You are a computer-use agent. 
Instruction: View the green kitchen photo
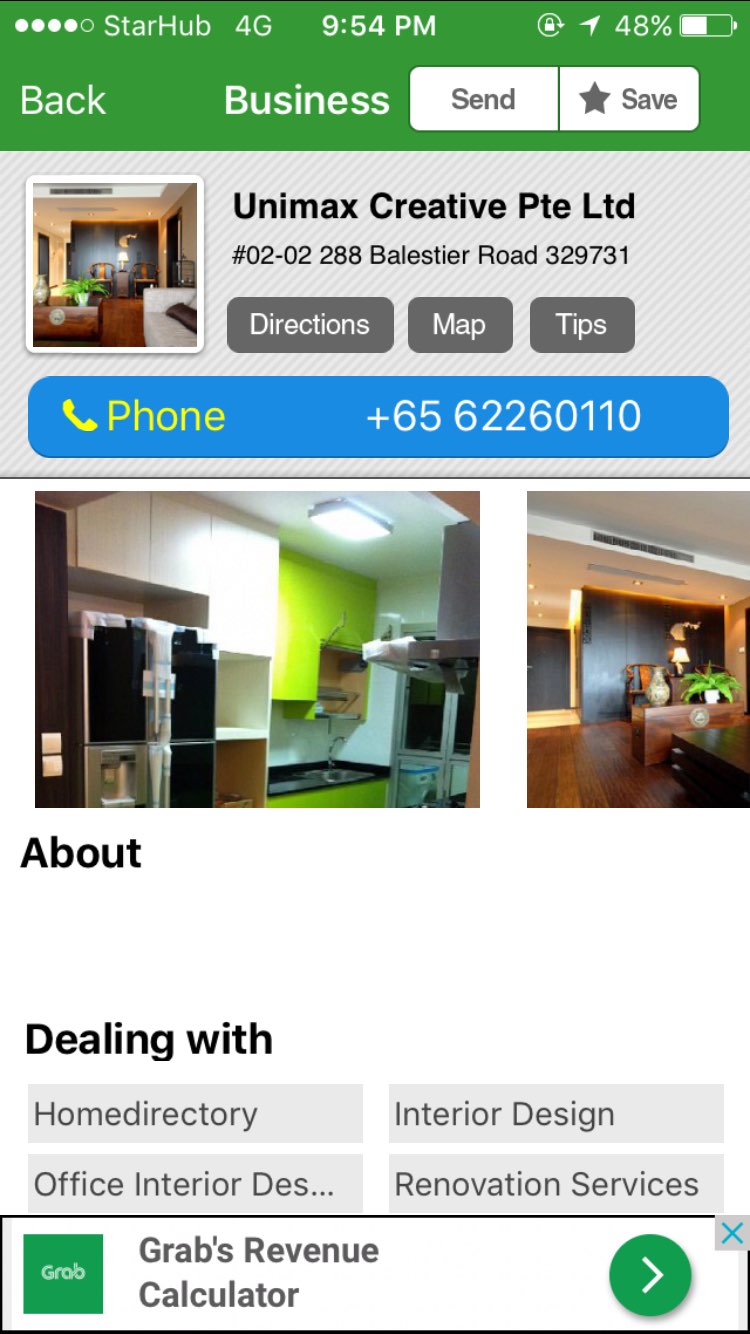click(257, 649)
